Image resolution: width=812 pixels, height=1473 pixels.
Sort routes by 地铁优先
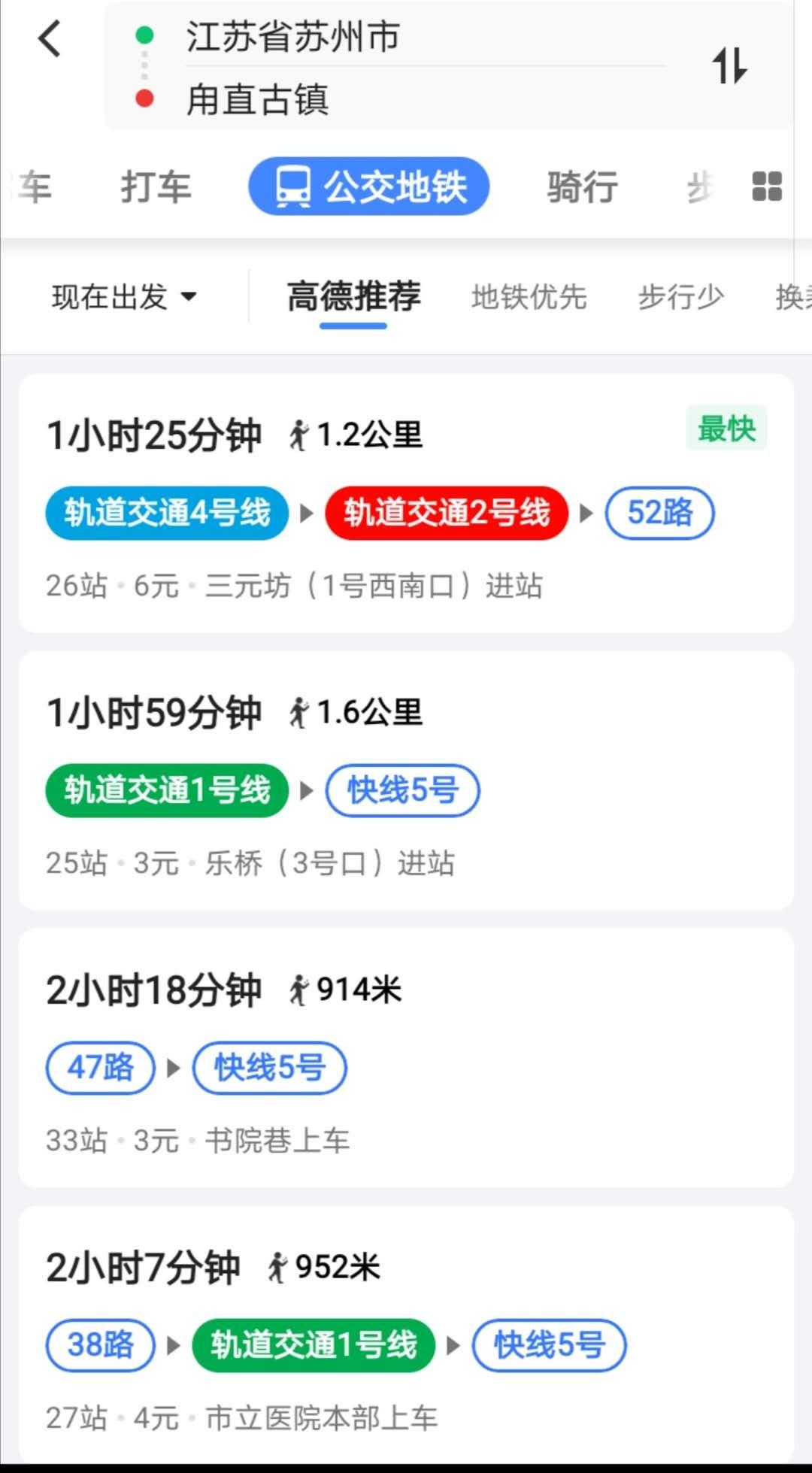pyautogui.click(x=529, y=297)
